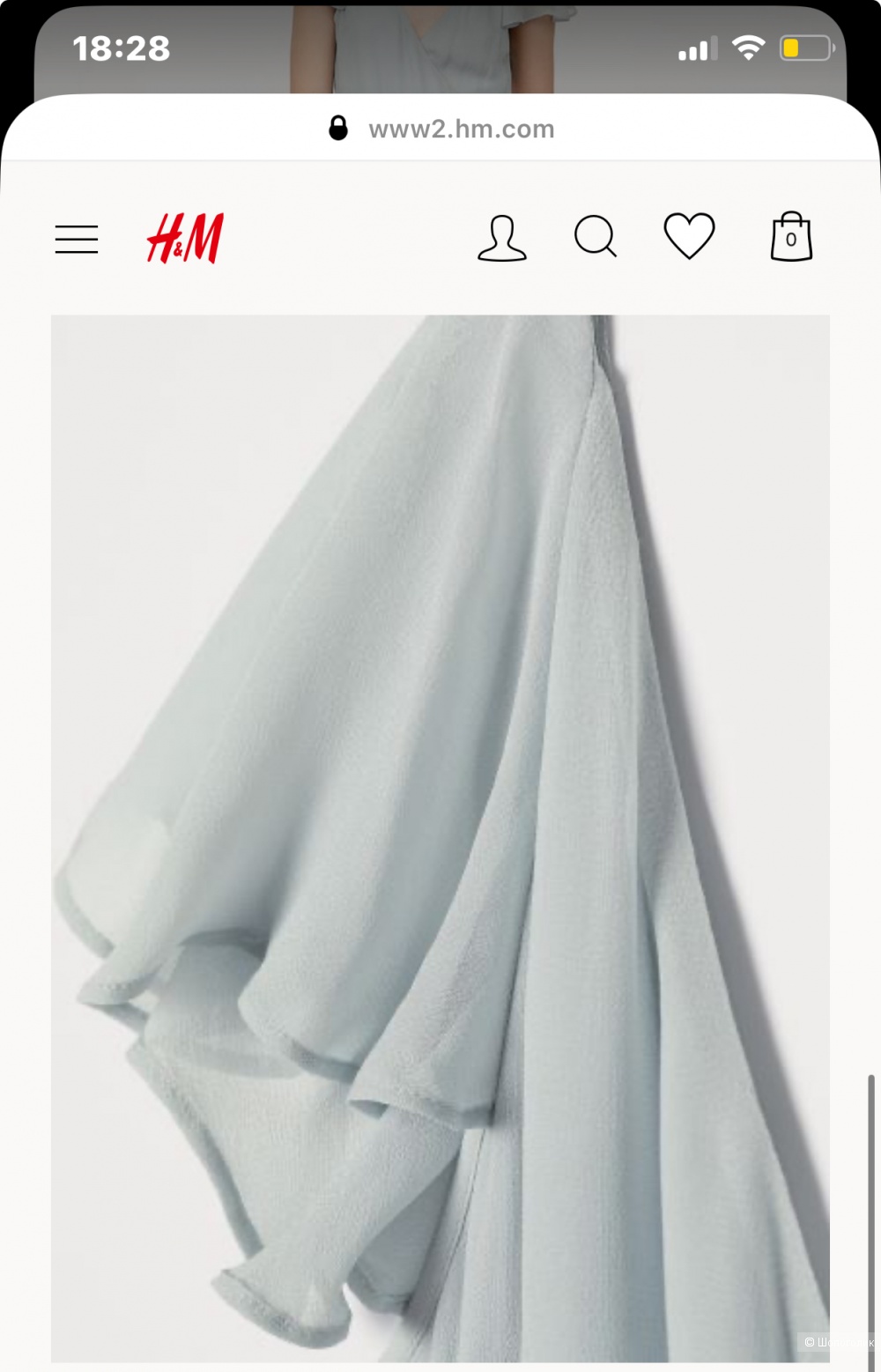Click the battery indicator in the status bar
Image resolution: width=881 pixels, height=1372 pixels.
(x=804, y=48)
